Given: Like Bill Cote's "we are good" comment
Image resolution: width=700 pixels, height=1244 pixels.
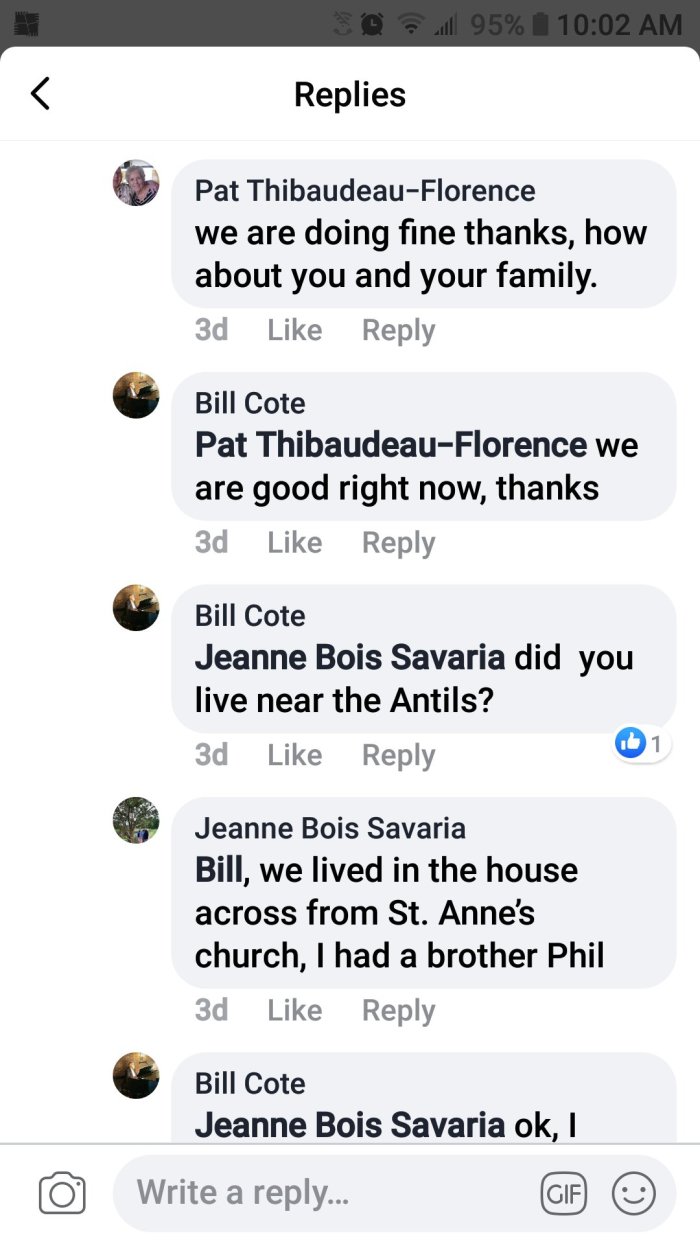Looking at the screenshot, I should (x=294, y=542).
